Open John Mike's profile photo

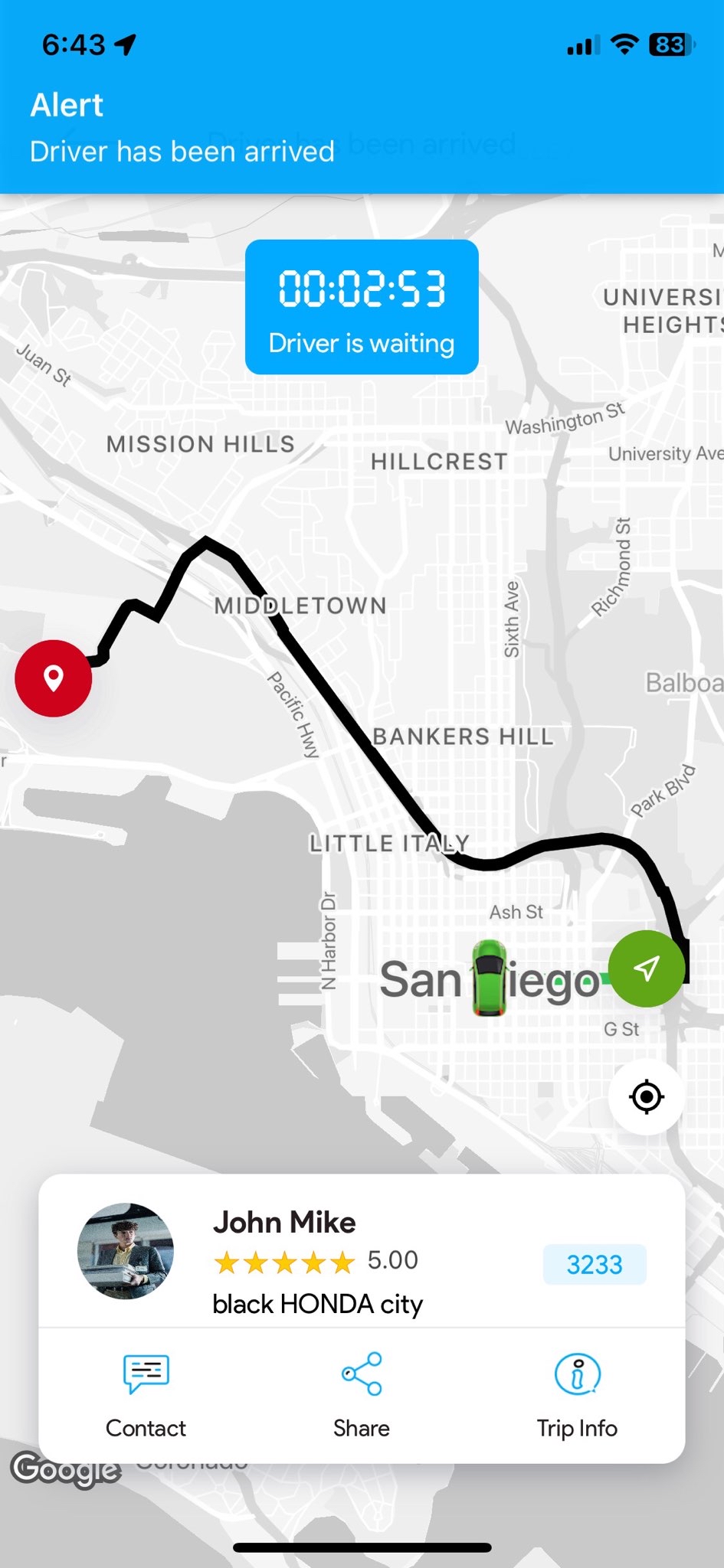(x=126, y=1251)
